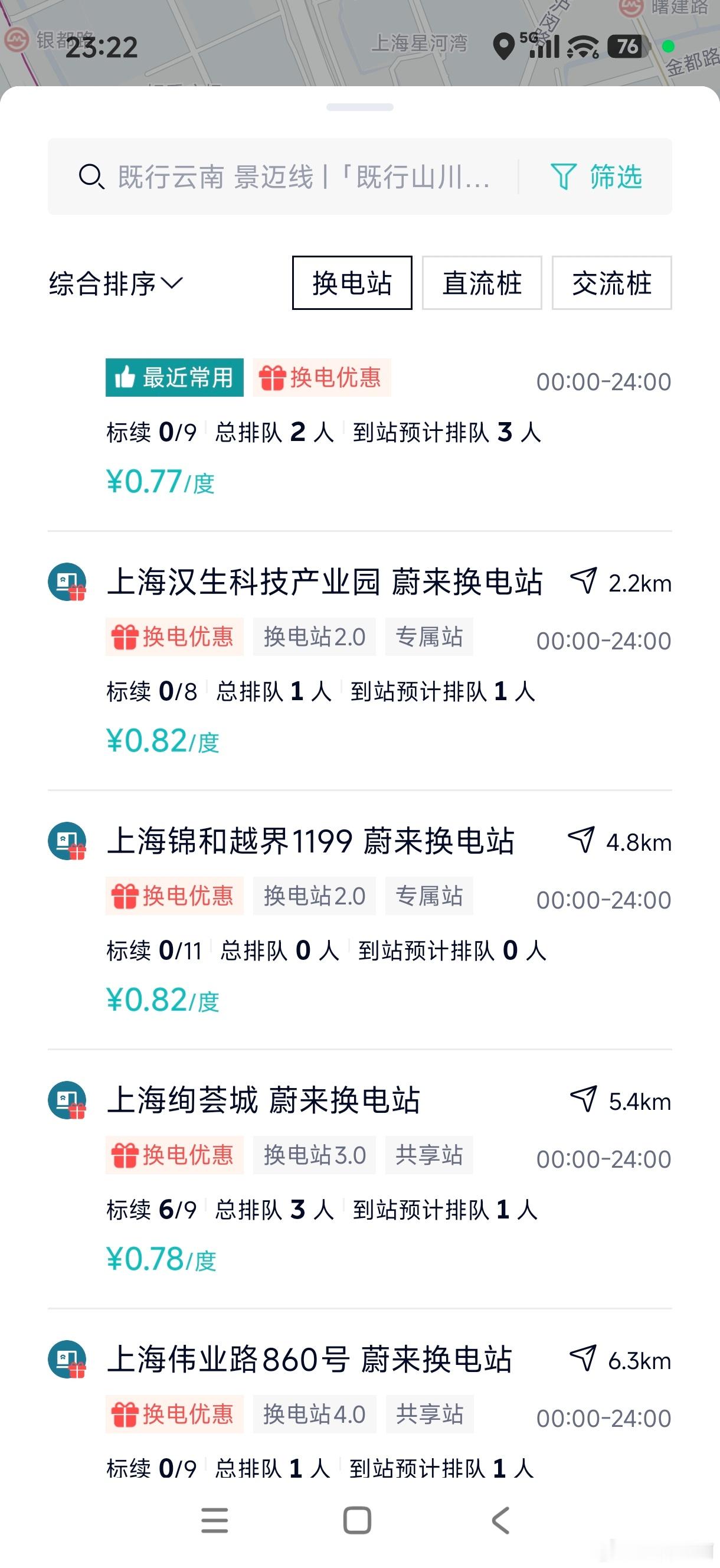
Task: Go back with the system back button
Action: 500,1521
